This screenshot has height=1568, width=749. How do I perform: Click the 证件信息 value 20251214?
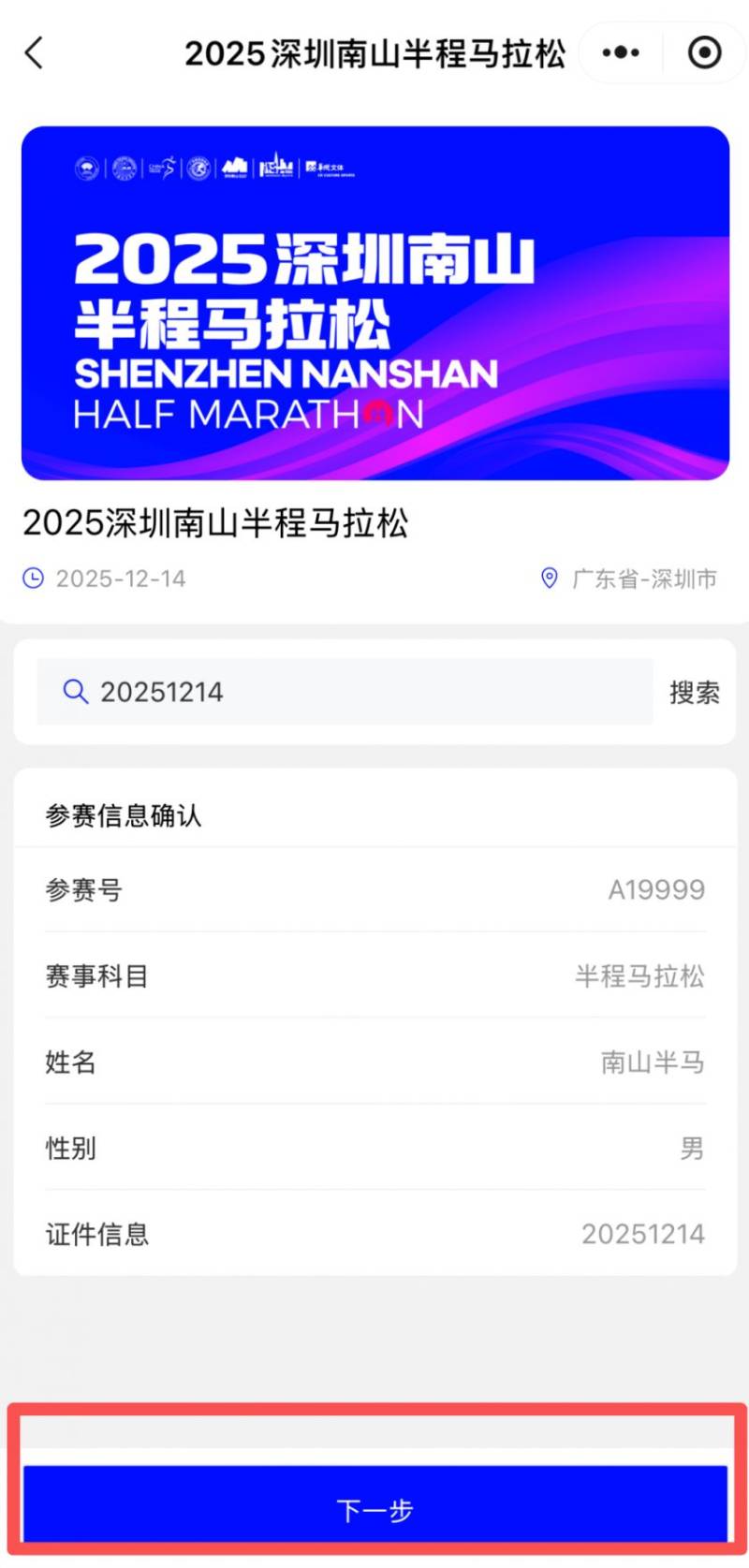642,1234
